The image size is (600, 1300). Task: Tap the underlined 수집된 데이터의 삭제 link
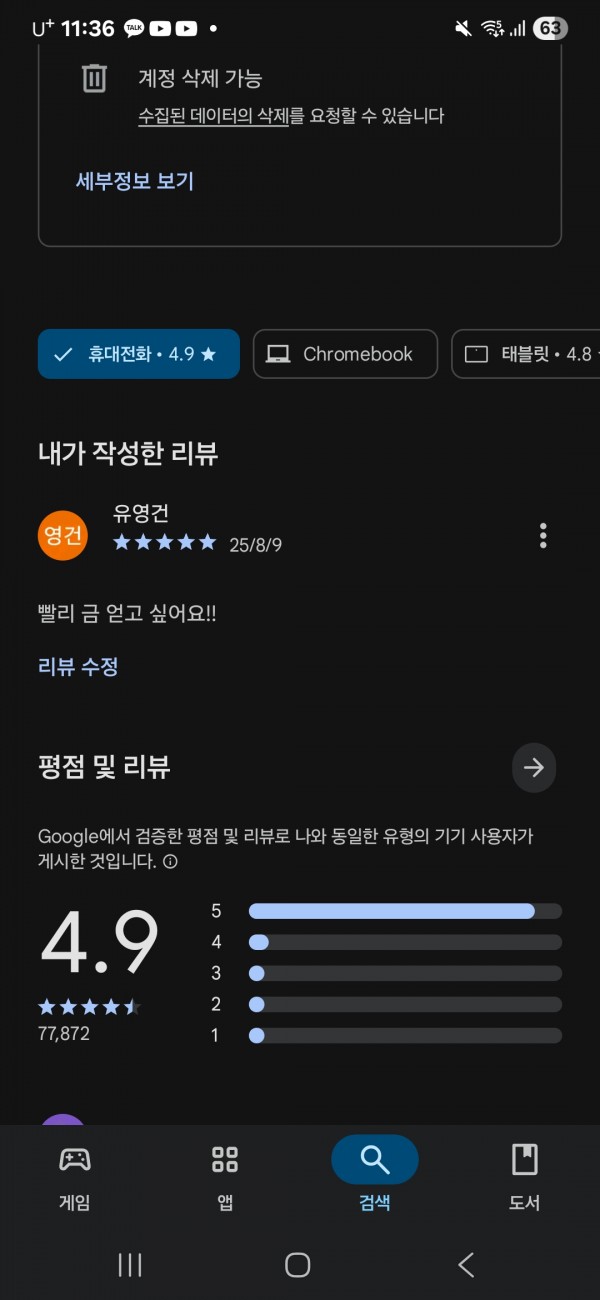pos(213,116)
